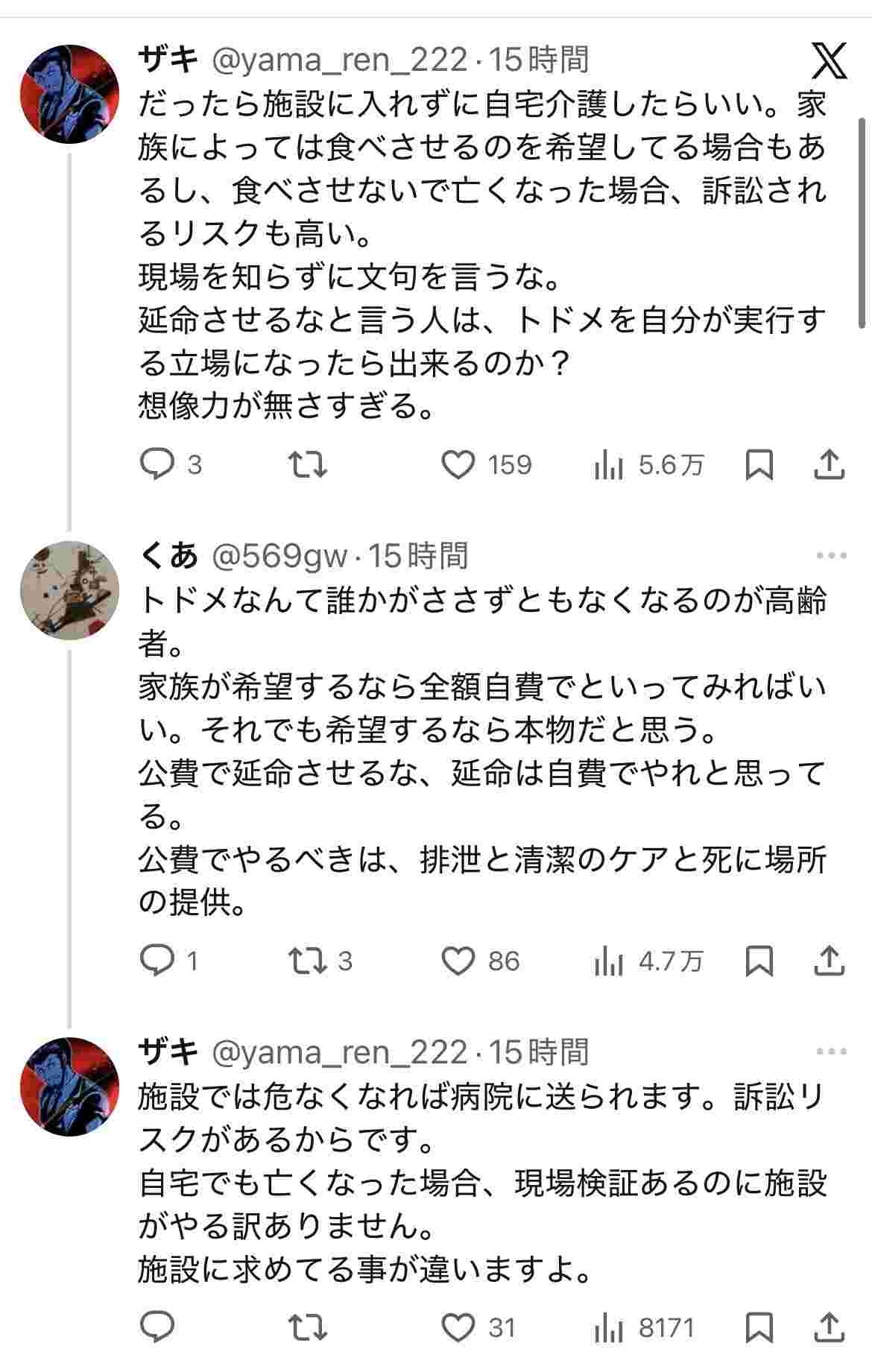Share ザキ's post with 31 likes
The width and height of the screenshot is (872, 1372).
click(x=828, y=1327)
